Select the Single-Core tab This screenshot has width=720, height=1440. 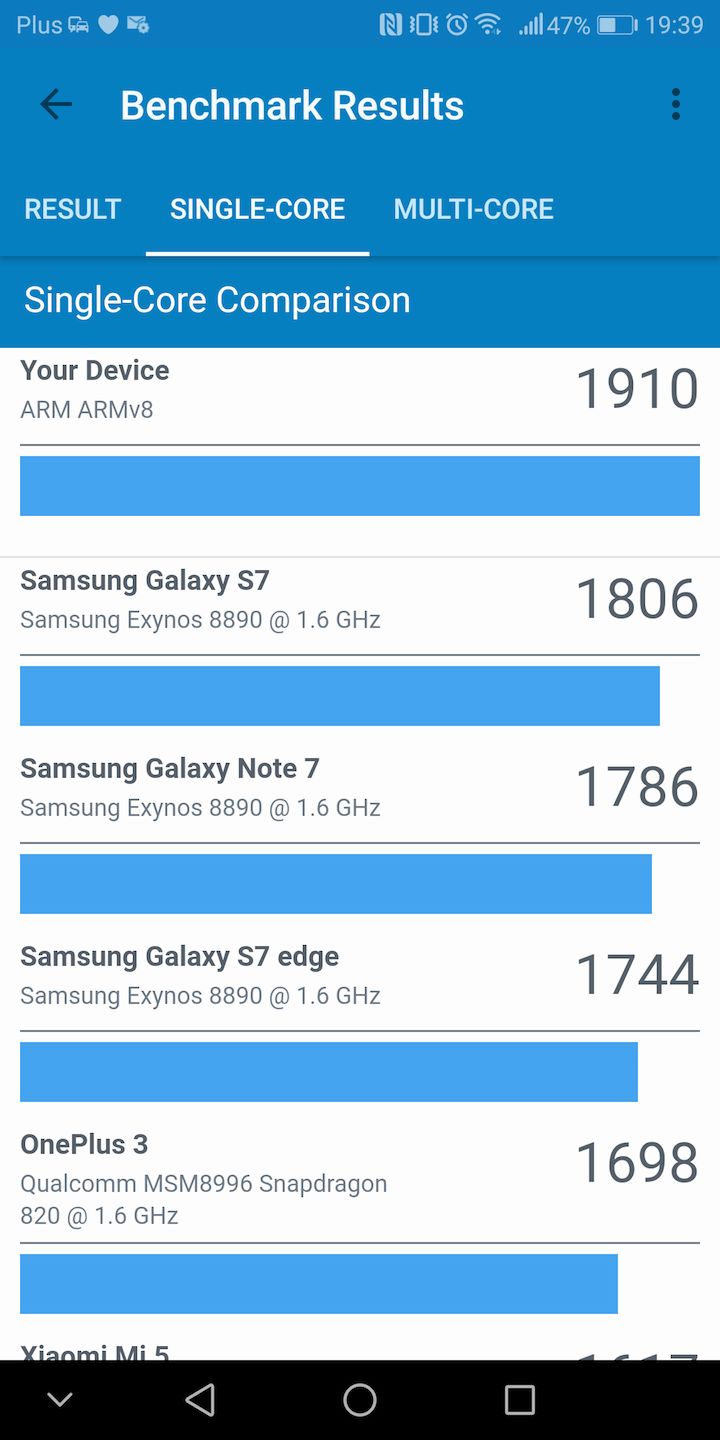tap(257, 209)
